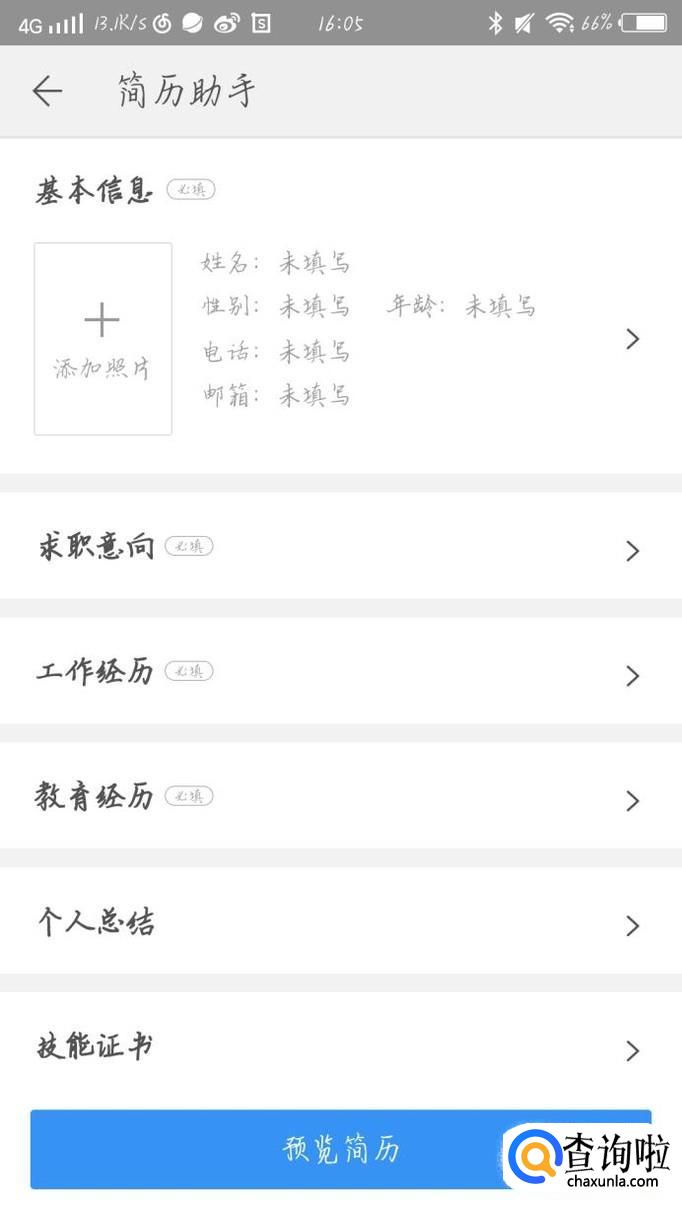Go back from 简历助手

(47, 92)
